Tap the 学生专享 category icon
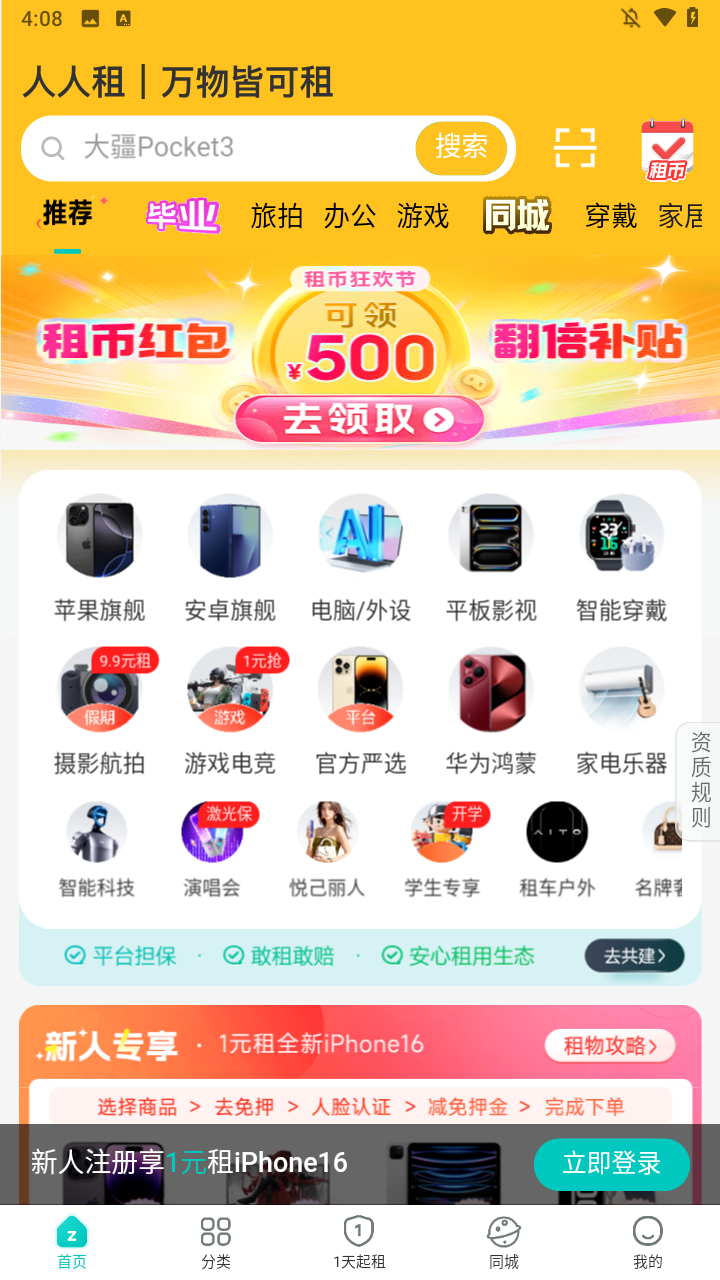 pyautogui.click(x=442, y=831)
